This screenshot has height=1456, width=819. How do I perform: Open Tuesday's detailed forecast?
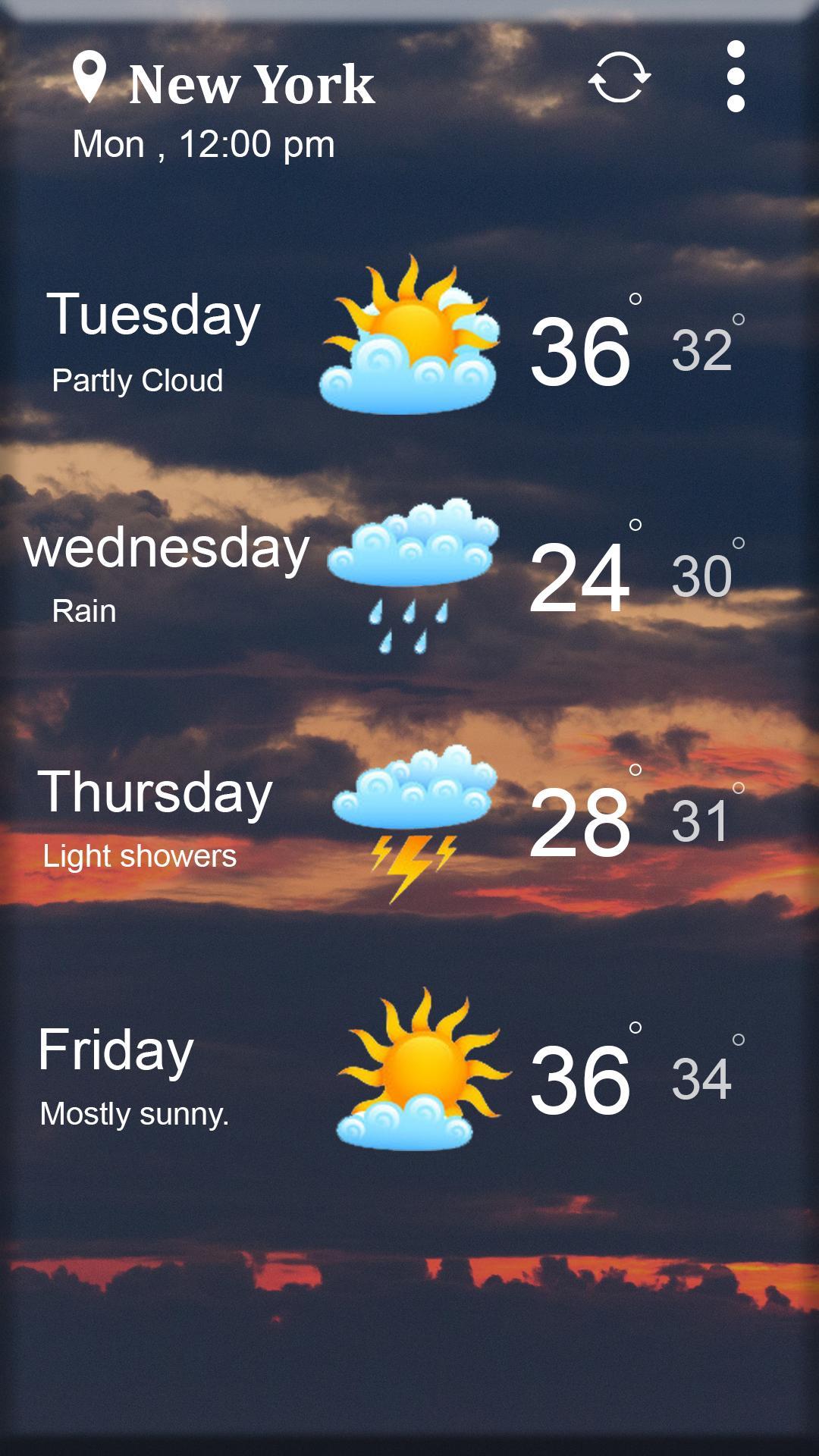coord(409,341)
